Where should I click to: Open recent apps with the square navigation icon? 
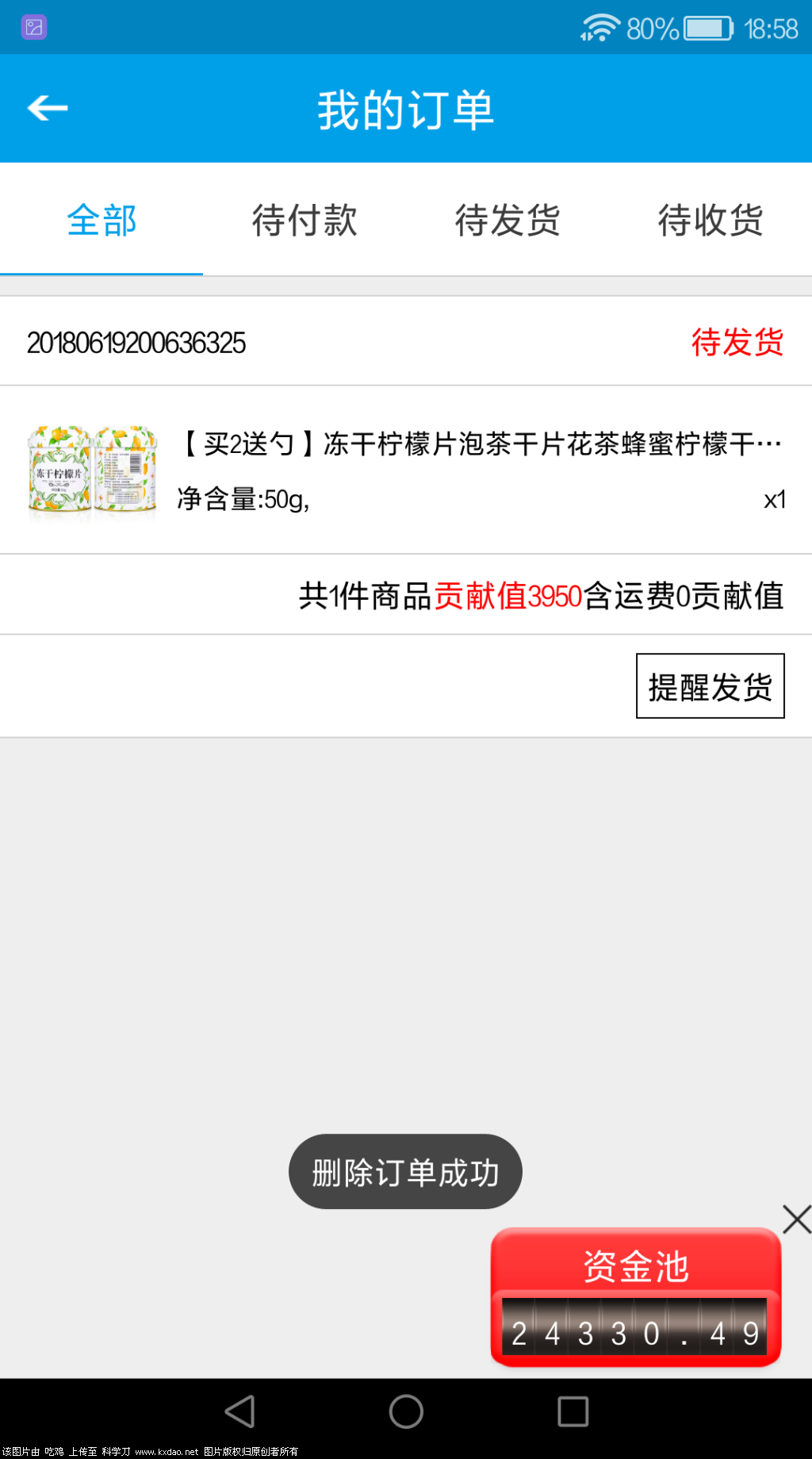coord(573,1411)
